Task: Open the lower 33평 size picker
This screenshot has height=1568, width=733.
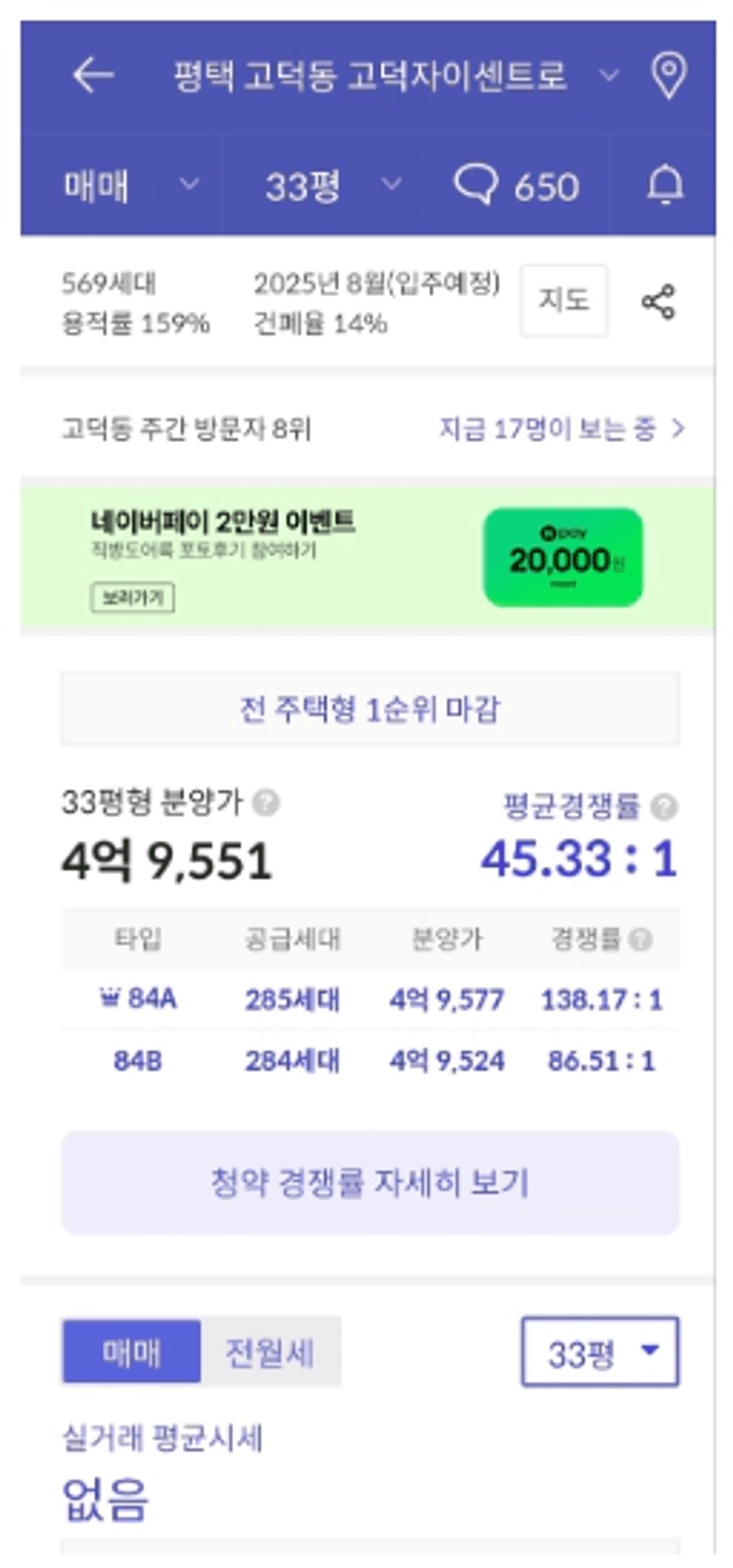Action: 600,1352
